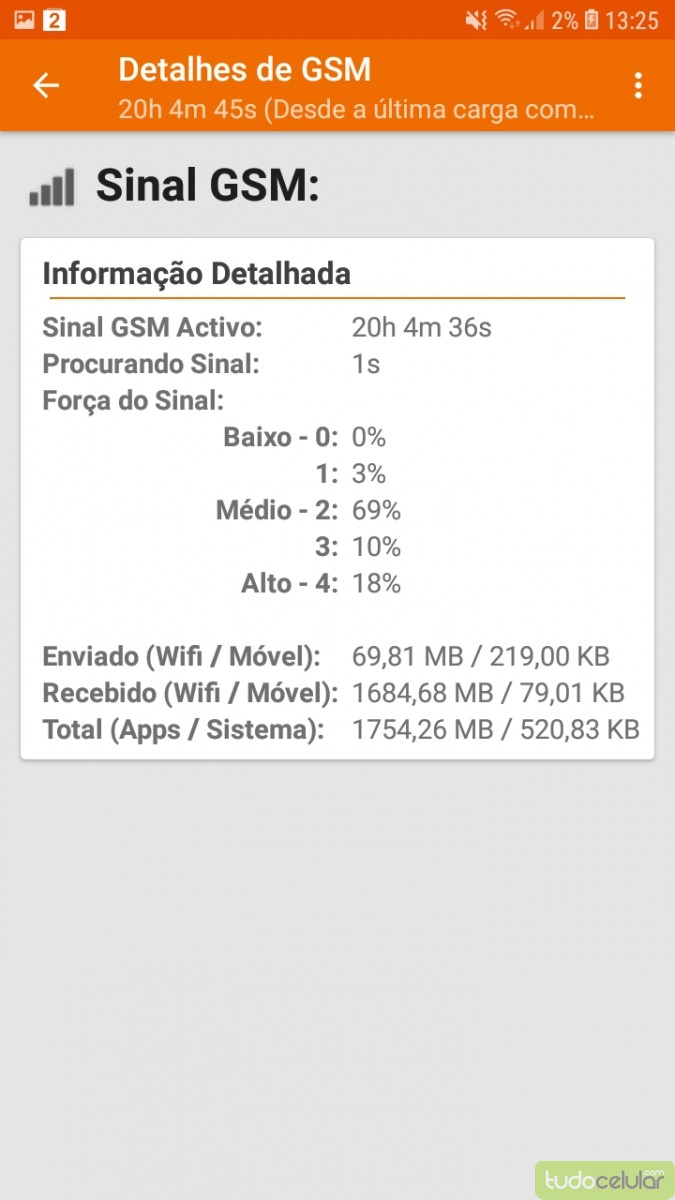Open the overflow menu
This screenshot has width=675, height=1200.
[638, 86]
